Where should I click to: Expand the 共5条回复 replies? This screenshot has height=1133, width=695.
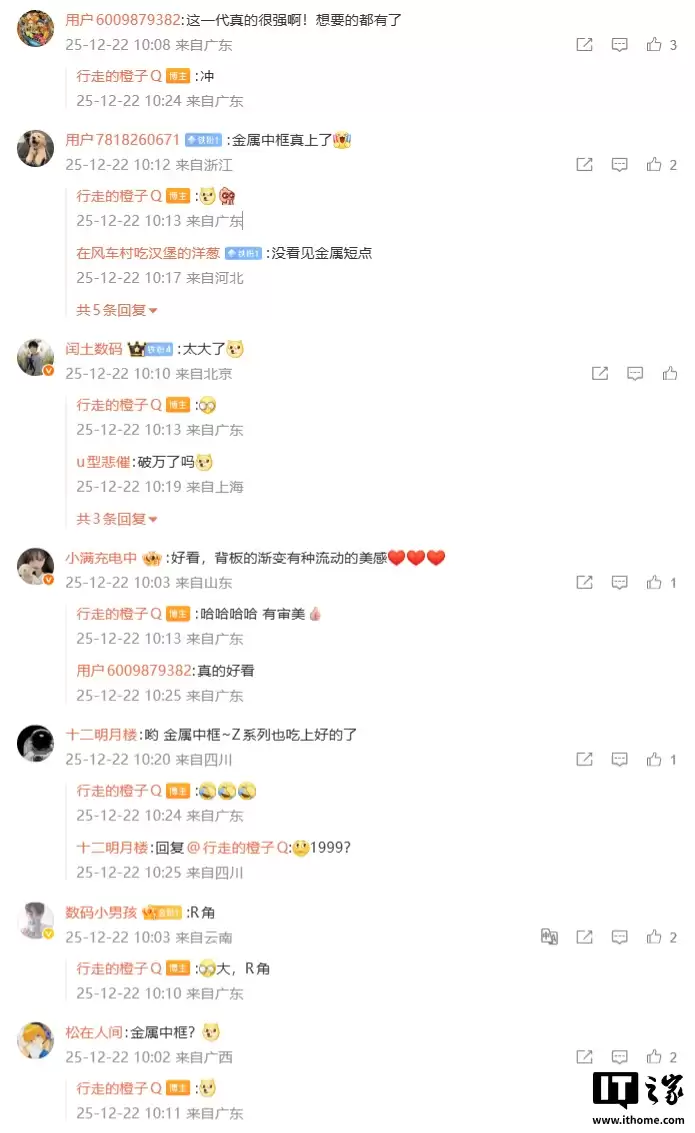(x=117, y=310)
